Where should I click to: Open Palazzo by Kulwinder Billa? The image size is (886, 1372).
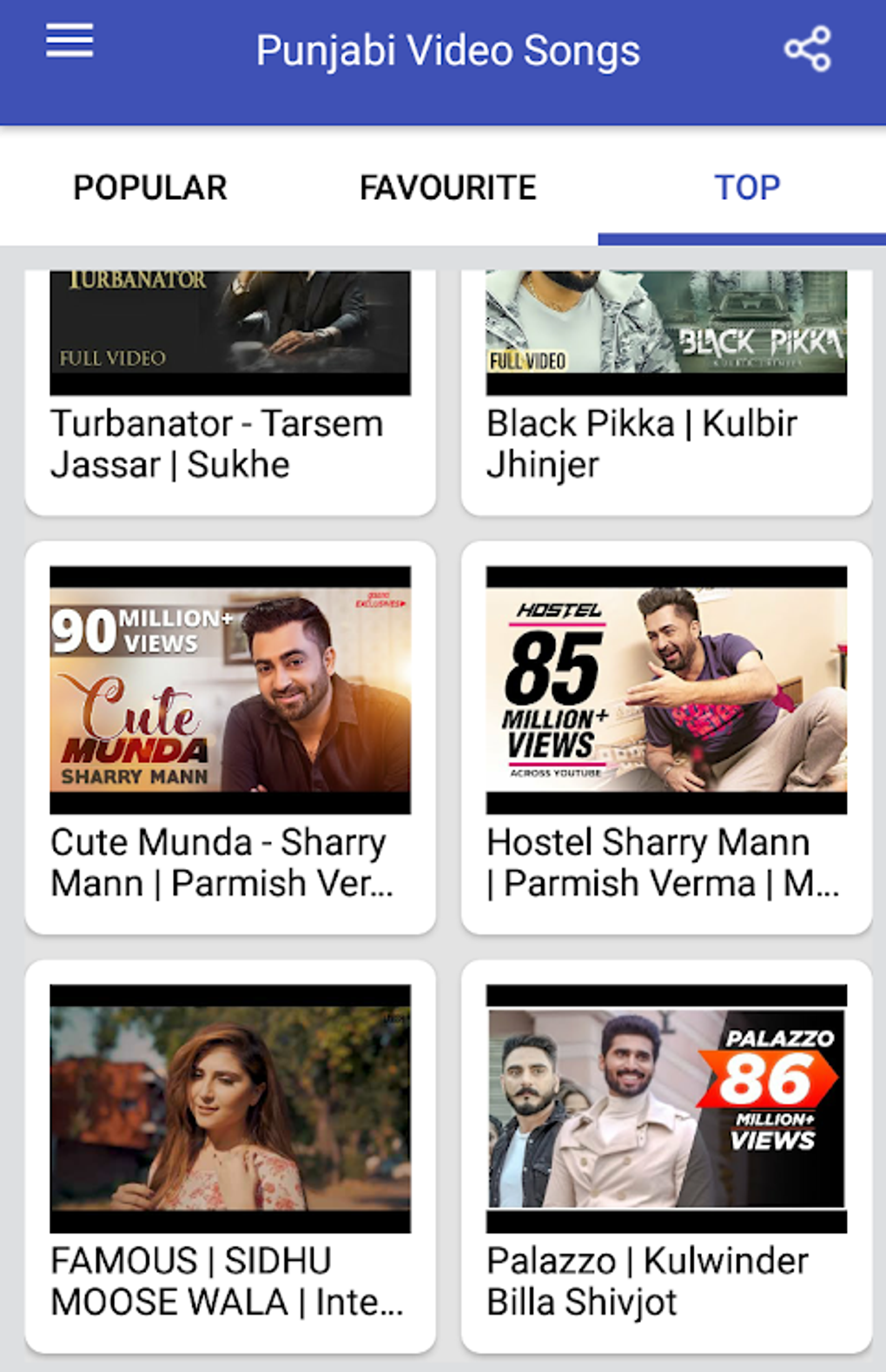(x=666, y=1157)
